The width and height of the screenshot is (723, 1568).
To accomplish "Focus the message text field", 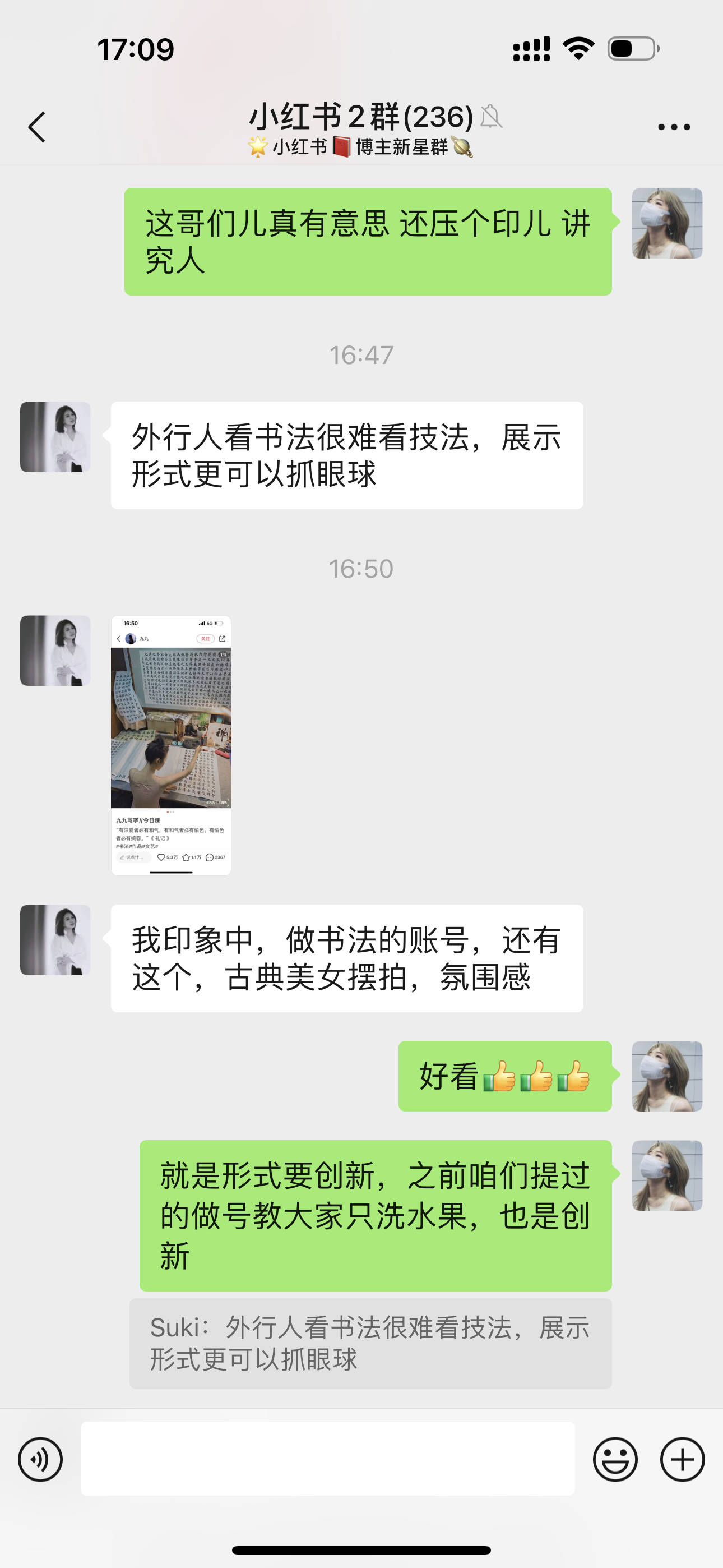I will tap(327, 1459).
